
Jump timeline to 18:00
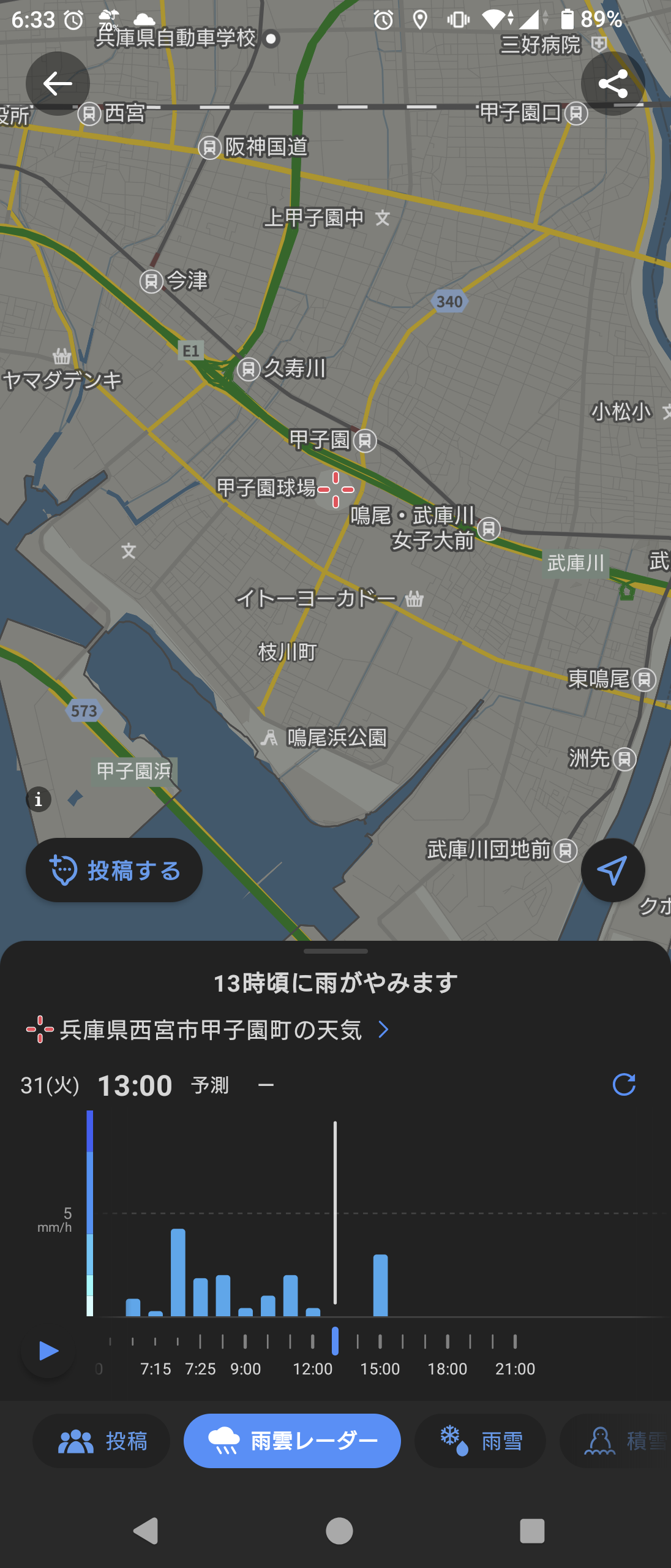click(x=448, y=1342)
